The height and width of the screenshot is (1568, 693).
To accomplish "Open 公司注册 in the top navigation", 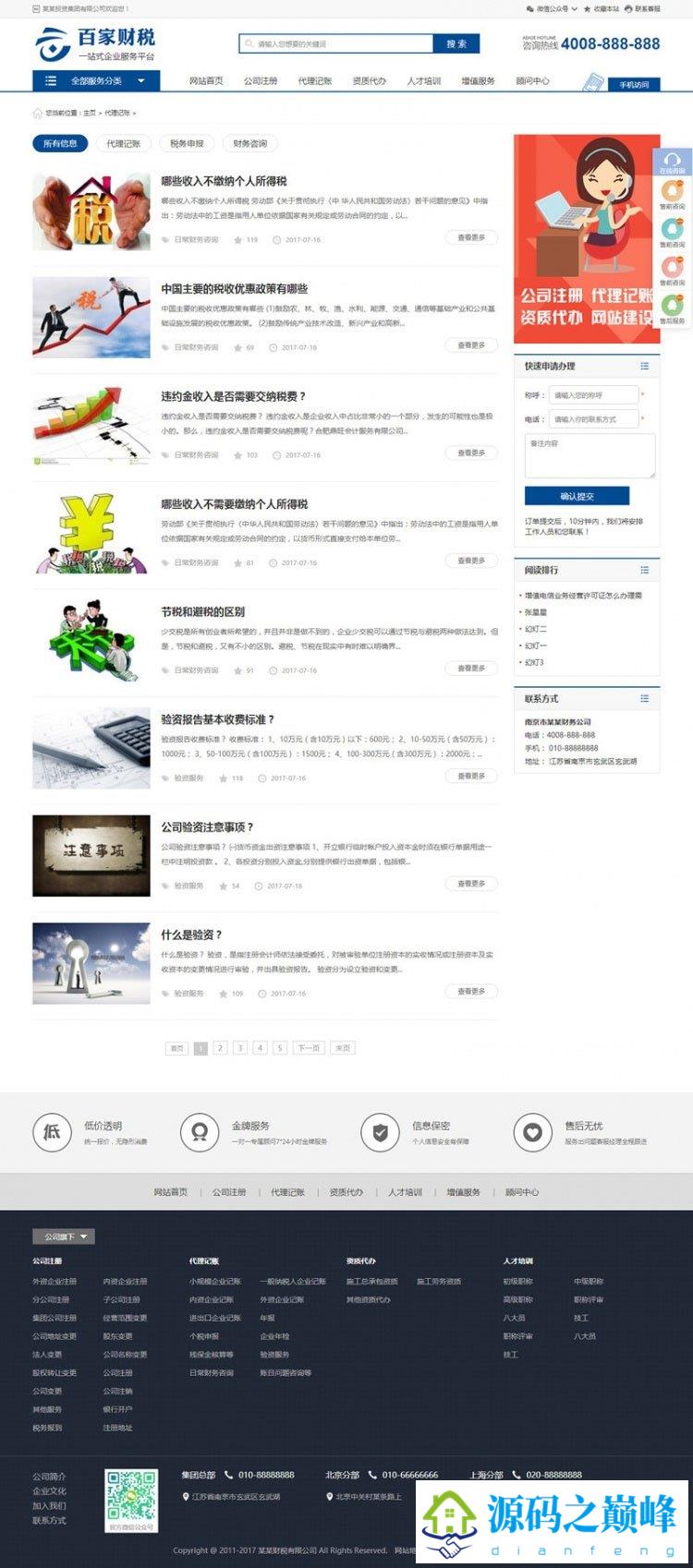I will tap(261, 81).
